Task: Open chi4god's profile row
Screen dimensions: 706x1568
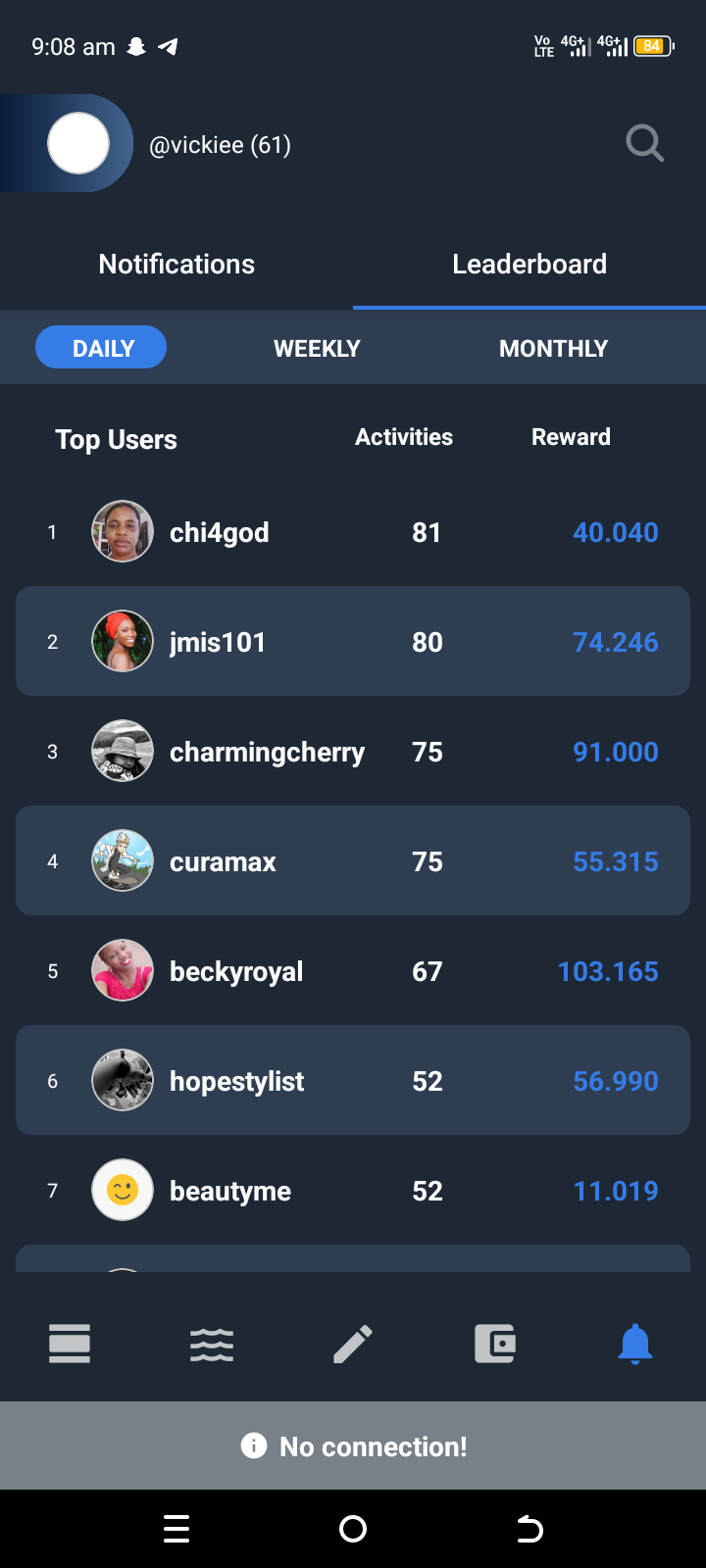Action: point(353,532)
